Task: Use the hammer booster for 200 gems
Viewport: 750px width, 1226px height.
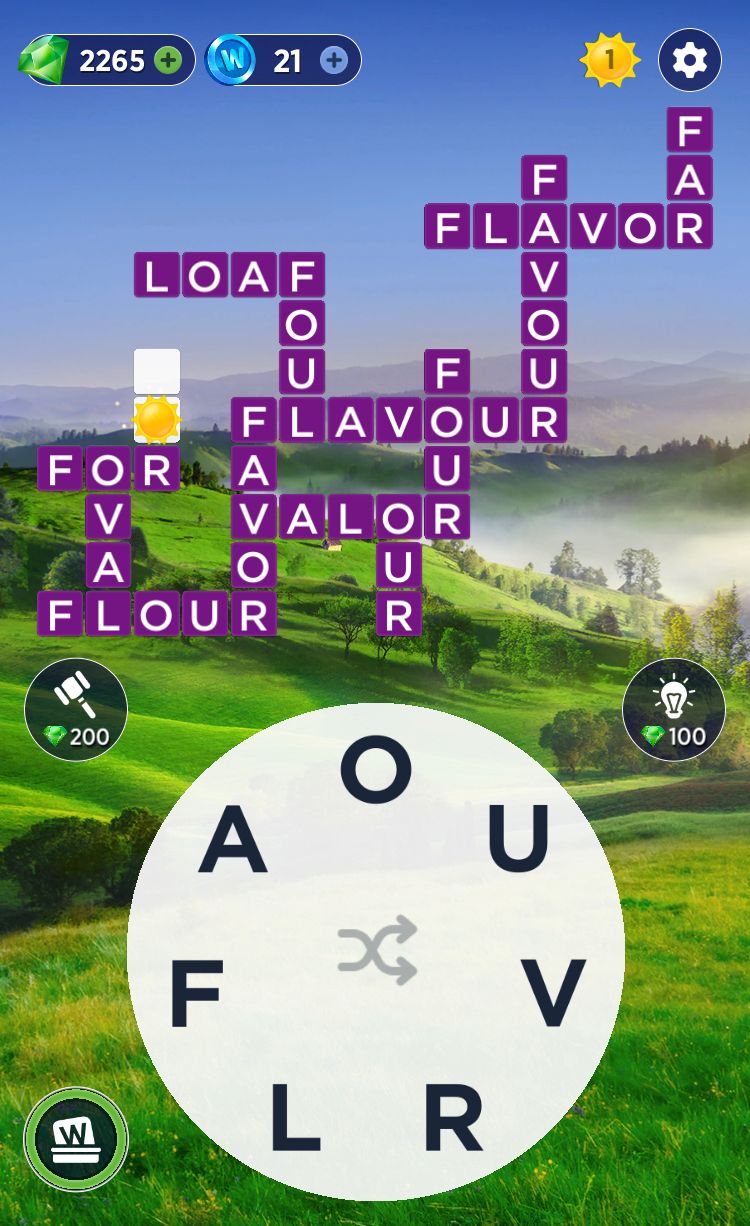Action: point(76,709)
